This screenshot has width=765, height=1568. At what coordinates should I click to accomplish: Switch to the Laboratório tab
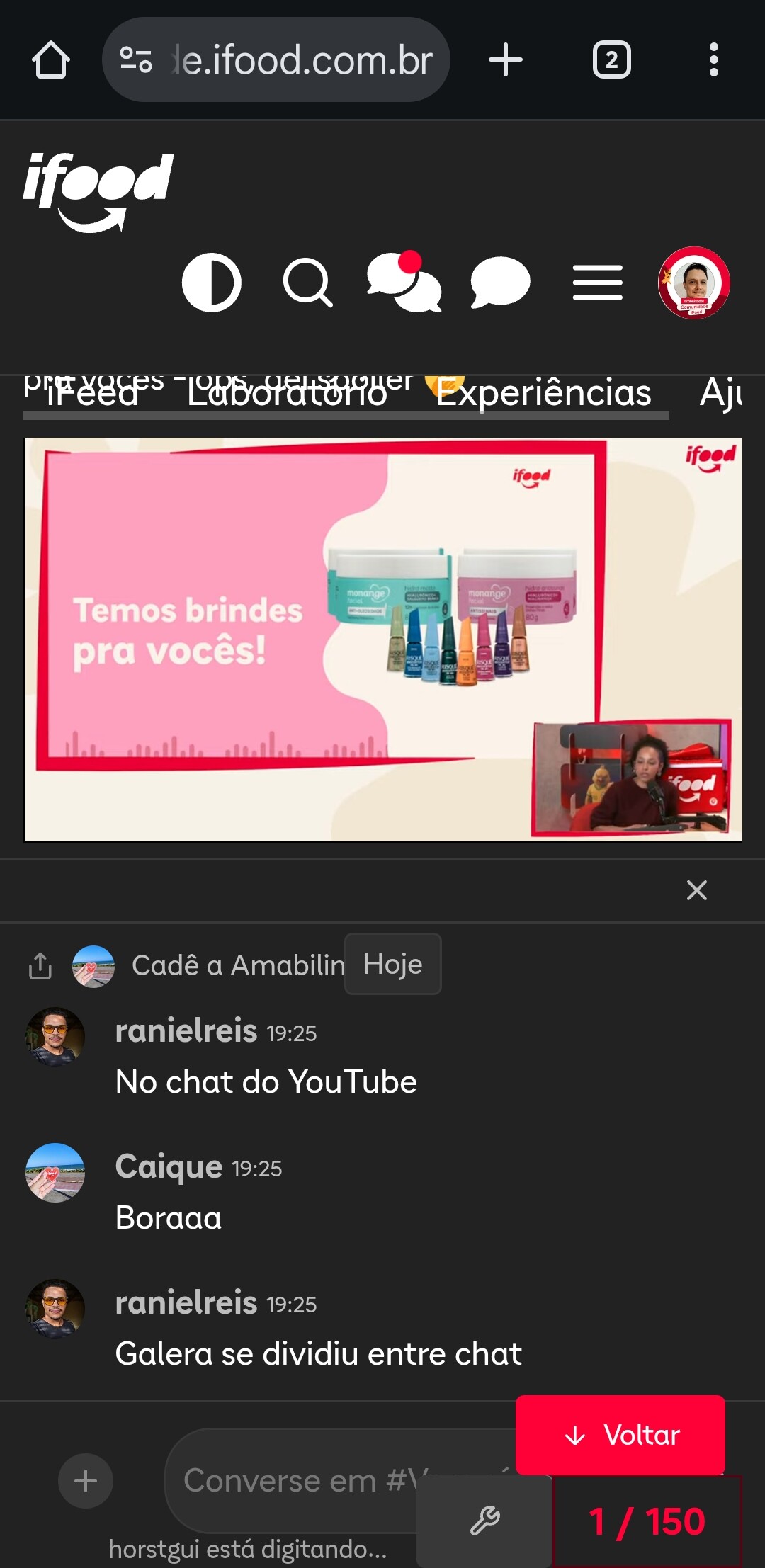287,392
